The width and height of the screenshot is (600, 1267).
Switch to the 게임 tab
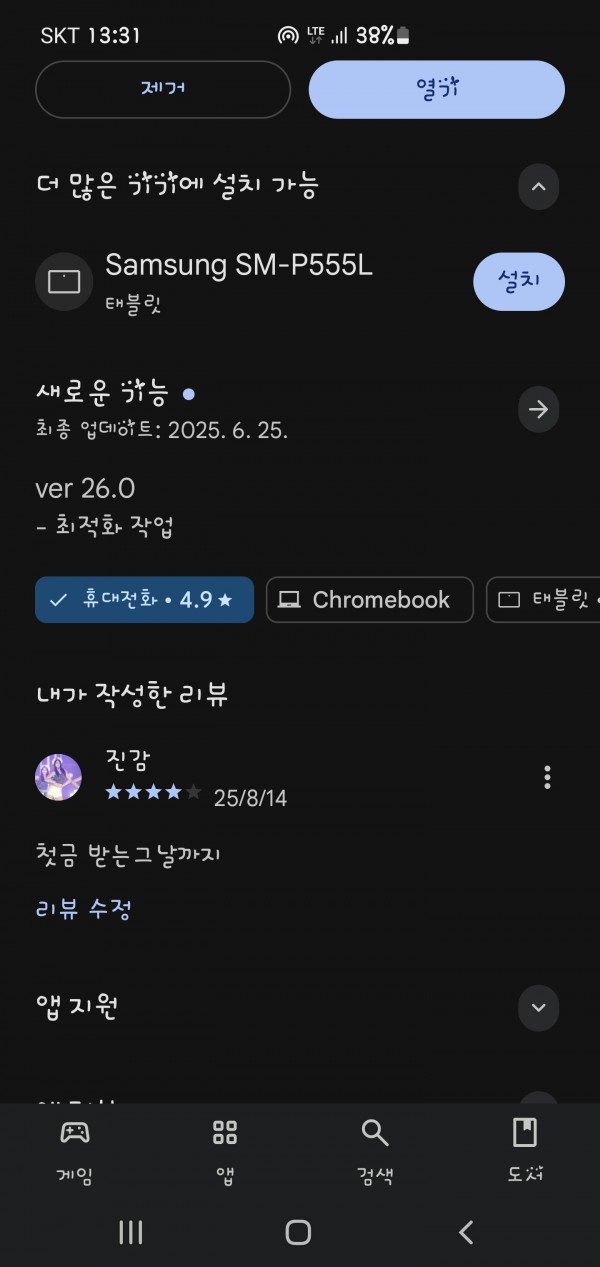[x=75, y=1151]
